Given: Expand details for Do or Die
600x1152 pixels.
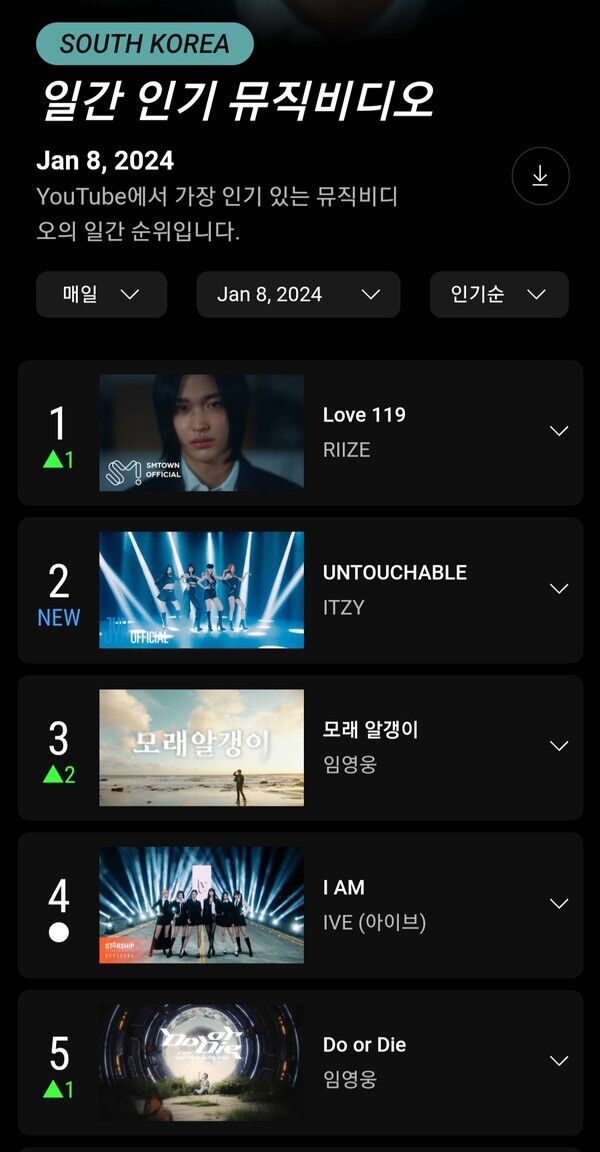Looking at the screenshot, I should coord(559,1061).
